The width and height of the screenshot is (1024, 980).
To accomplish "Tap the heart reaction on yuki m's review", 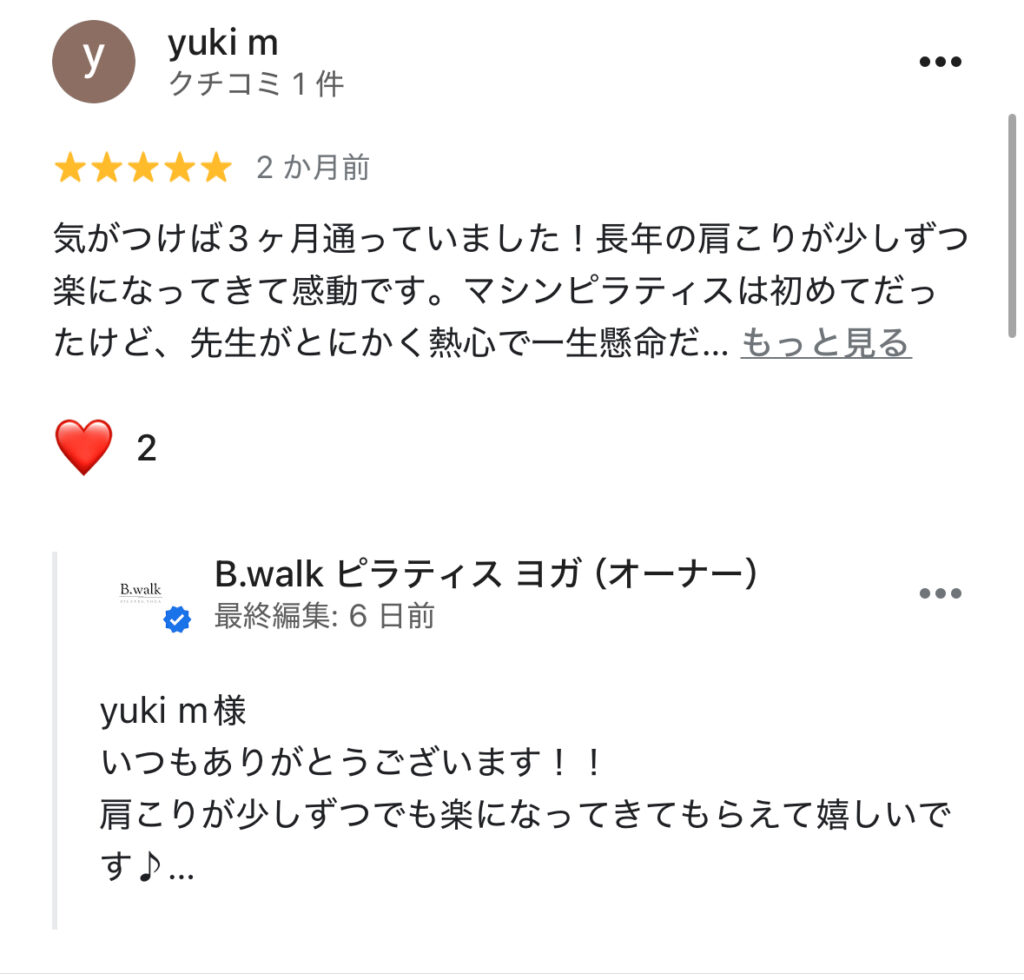I will pos(84,448).
